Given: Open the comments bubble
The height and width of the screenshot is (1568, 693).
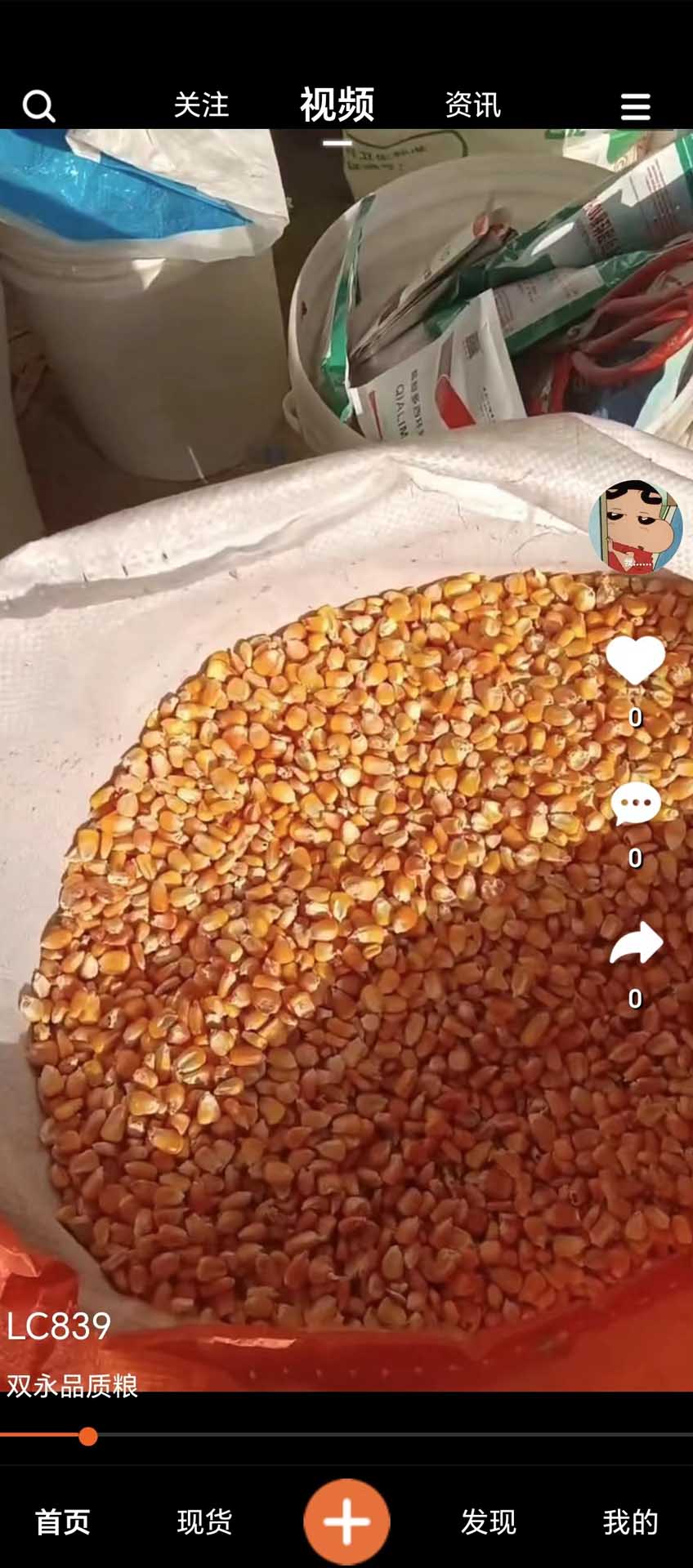Looking at the screenshot, I should 635,804.
